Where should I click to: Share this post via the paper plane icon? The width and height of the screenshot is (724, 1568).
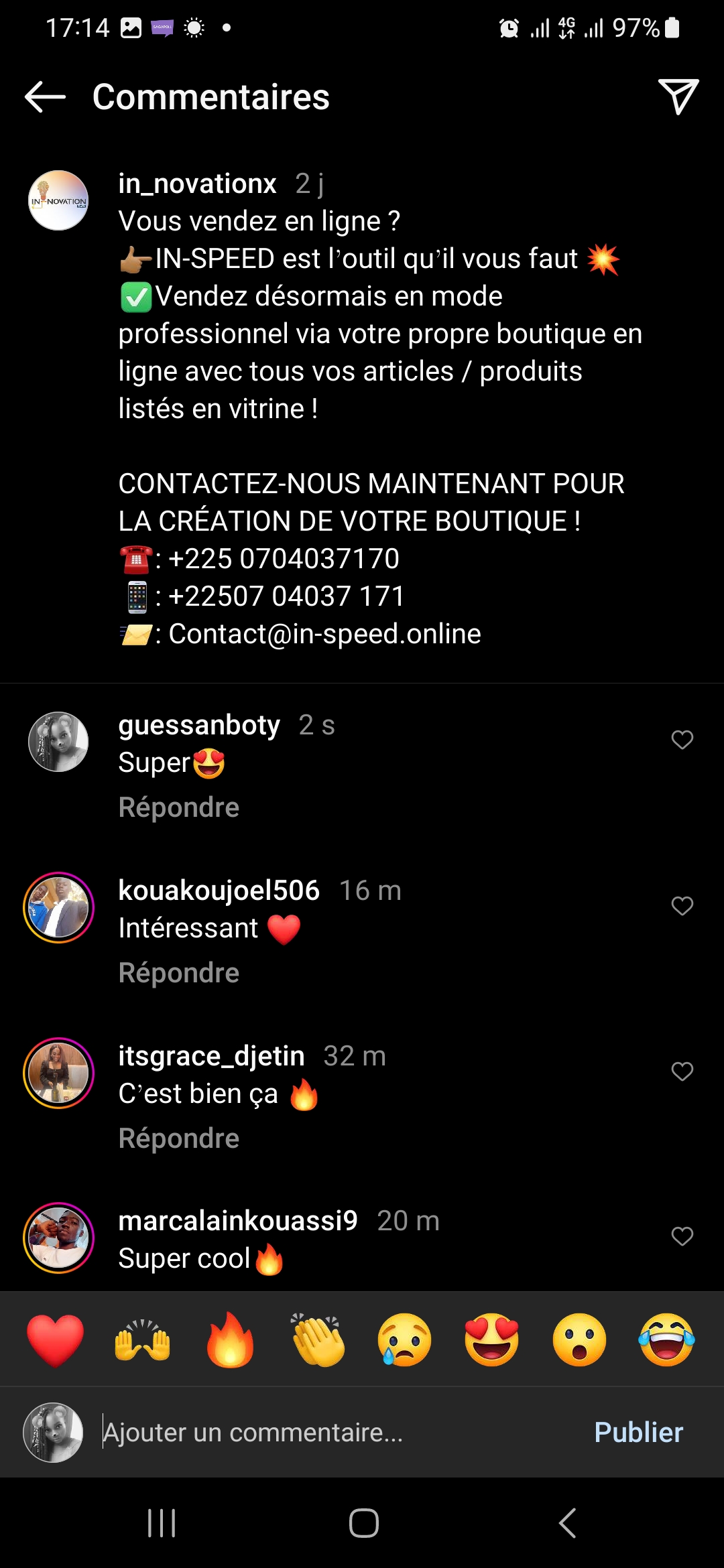pyautogui.click(x=678, y=97)
